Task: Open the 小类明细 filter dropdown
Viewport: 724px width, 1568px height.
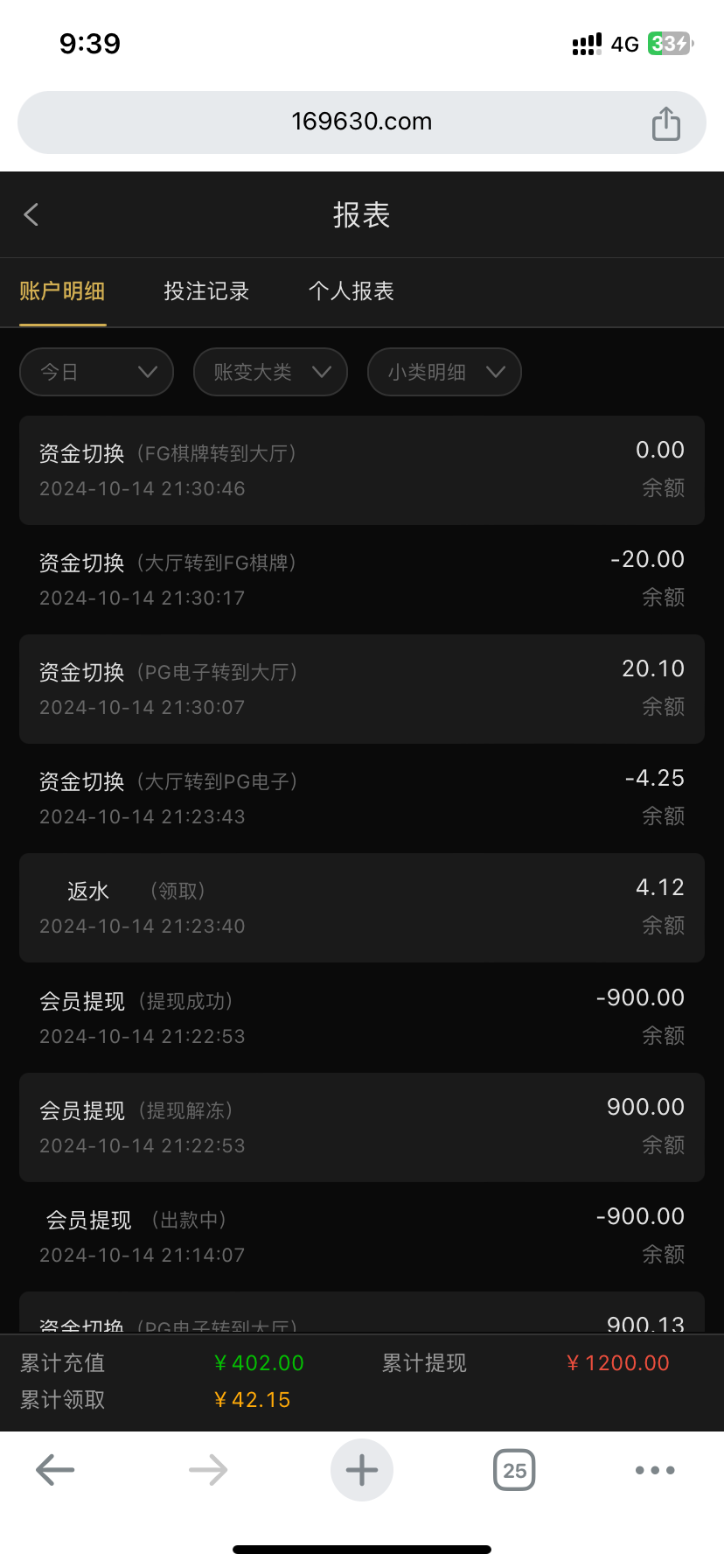Action: tap(444, 372)
